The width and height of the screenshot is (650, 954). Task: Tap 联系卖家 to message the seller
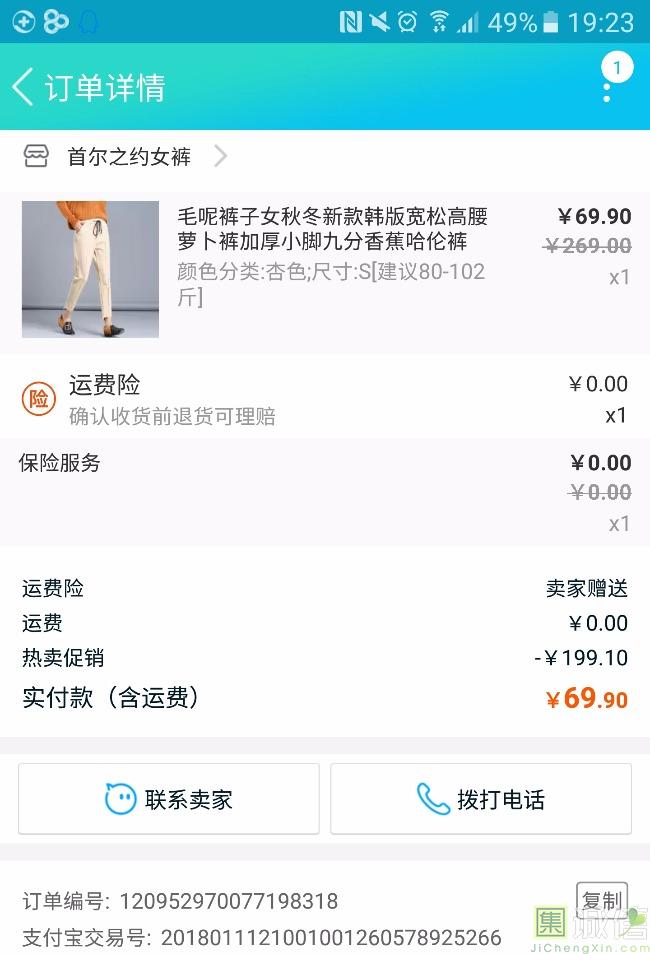pyautogui.click(x=169, y=799)
